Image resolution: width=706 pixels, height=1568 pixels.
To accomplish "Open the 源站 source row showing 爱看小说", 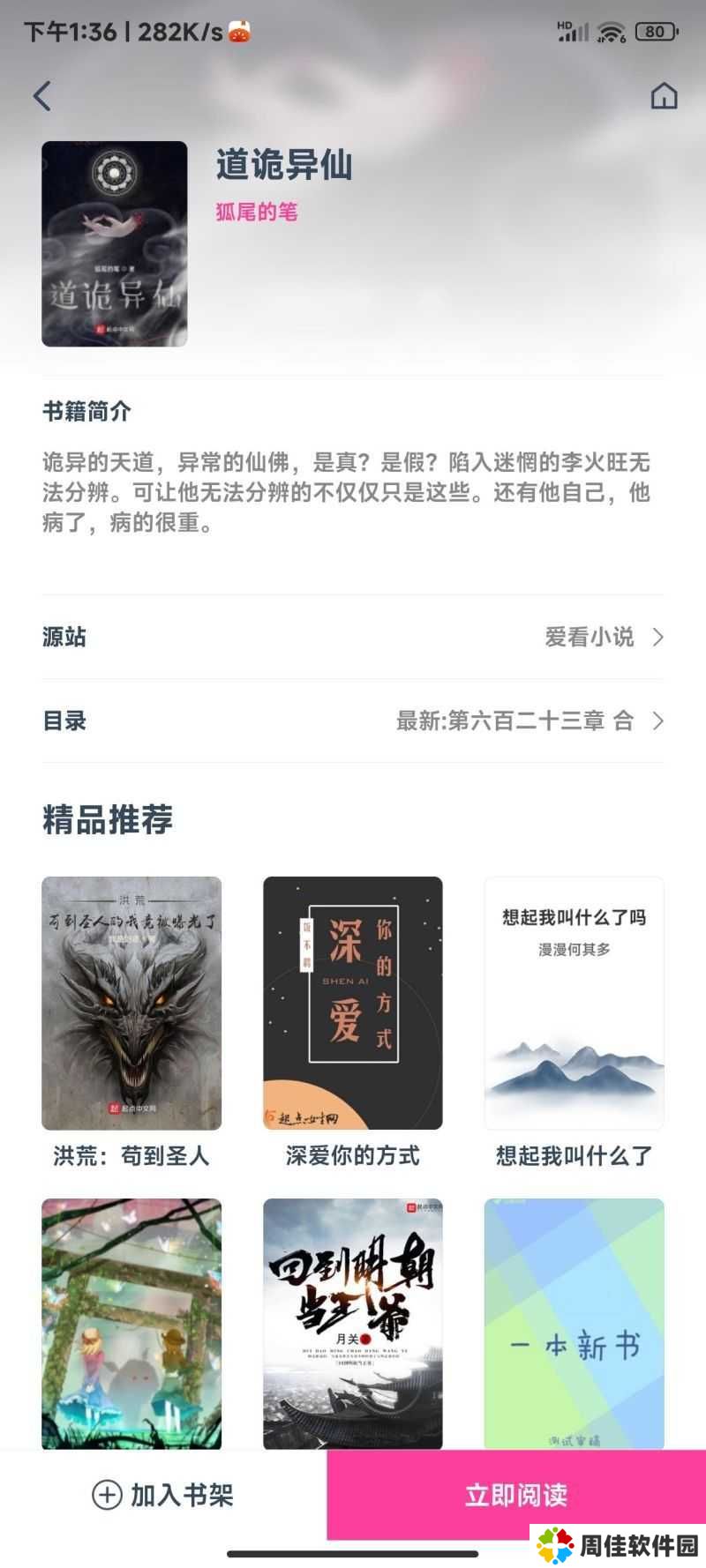I will click(x=353, y=637).
